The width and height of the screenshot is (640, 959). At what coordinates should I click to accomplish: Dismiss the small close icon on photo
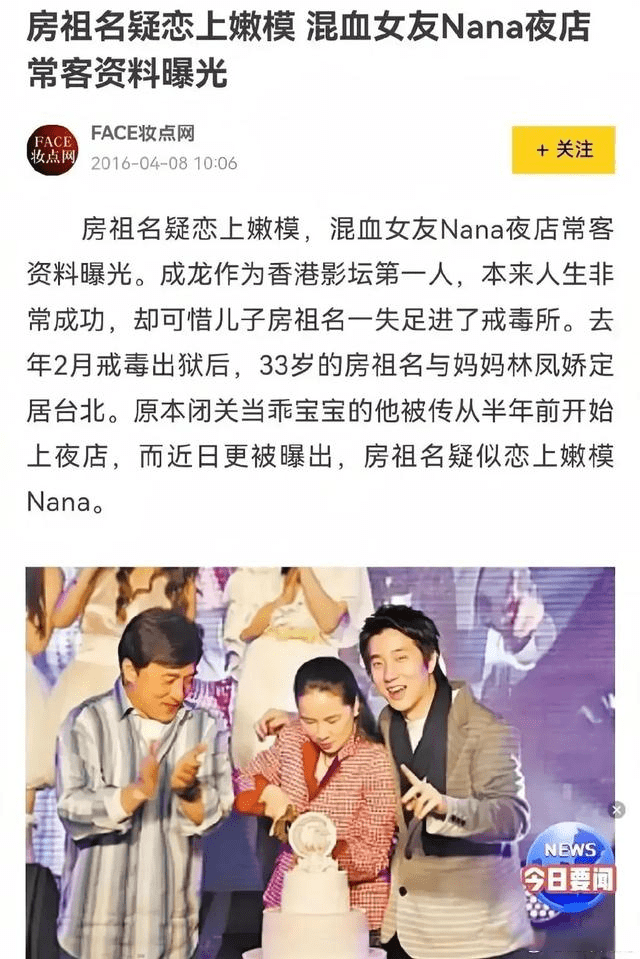click(616, 810)
